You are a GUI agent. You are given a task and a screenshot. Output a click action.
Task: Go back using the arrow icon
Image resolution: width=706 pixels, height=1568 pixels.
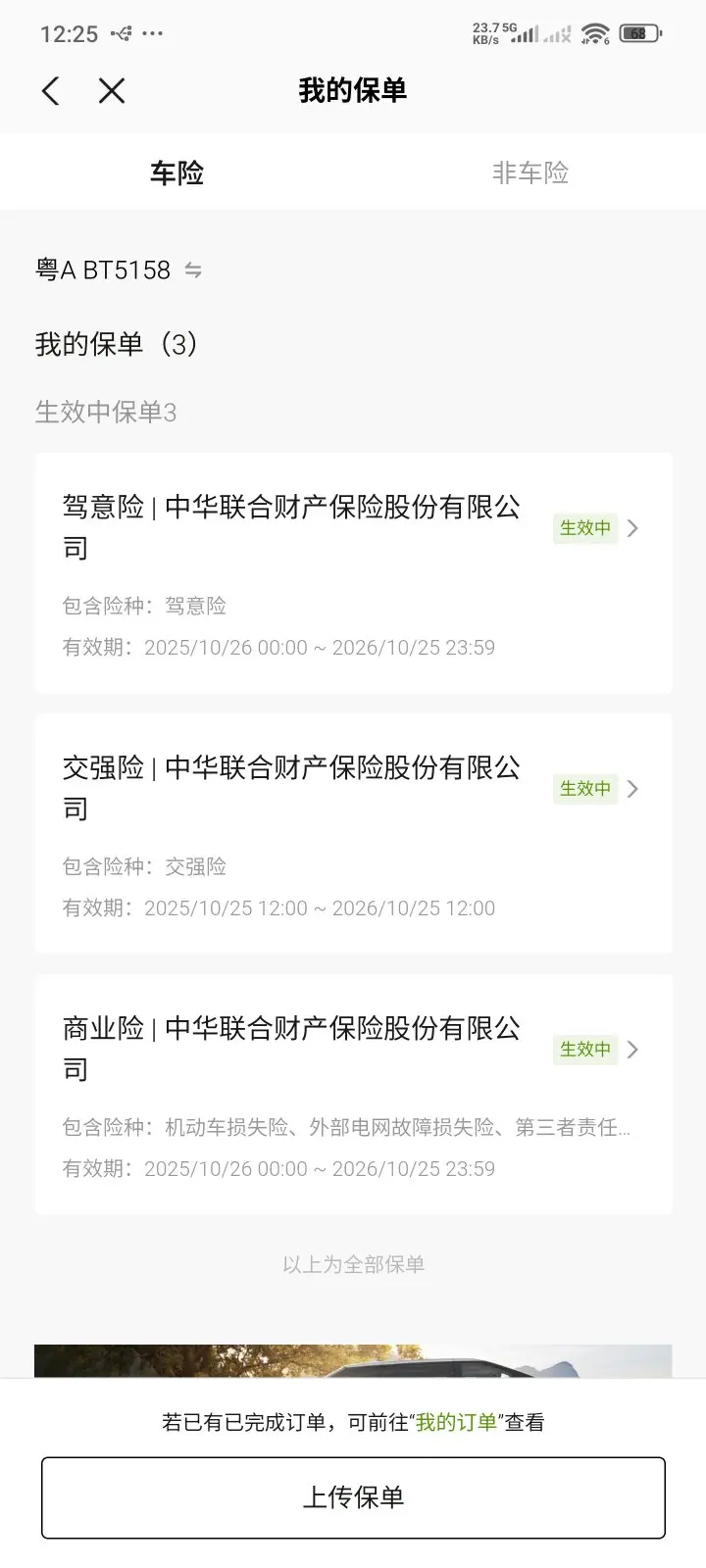pyautogui.click(x=51, y=91)
